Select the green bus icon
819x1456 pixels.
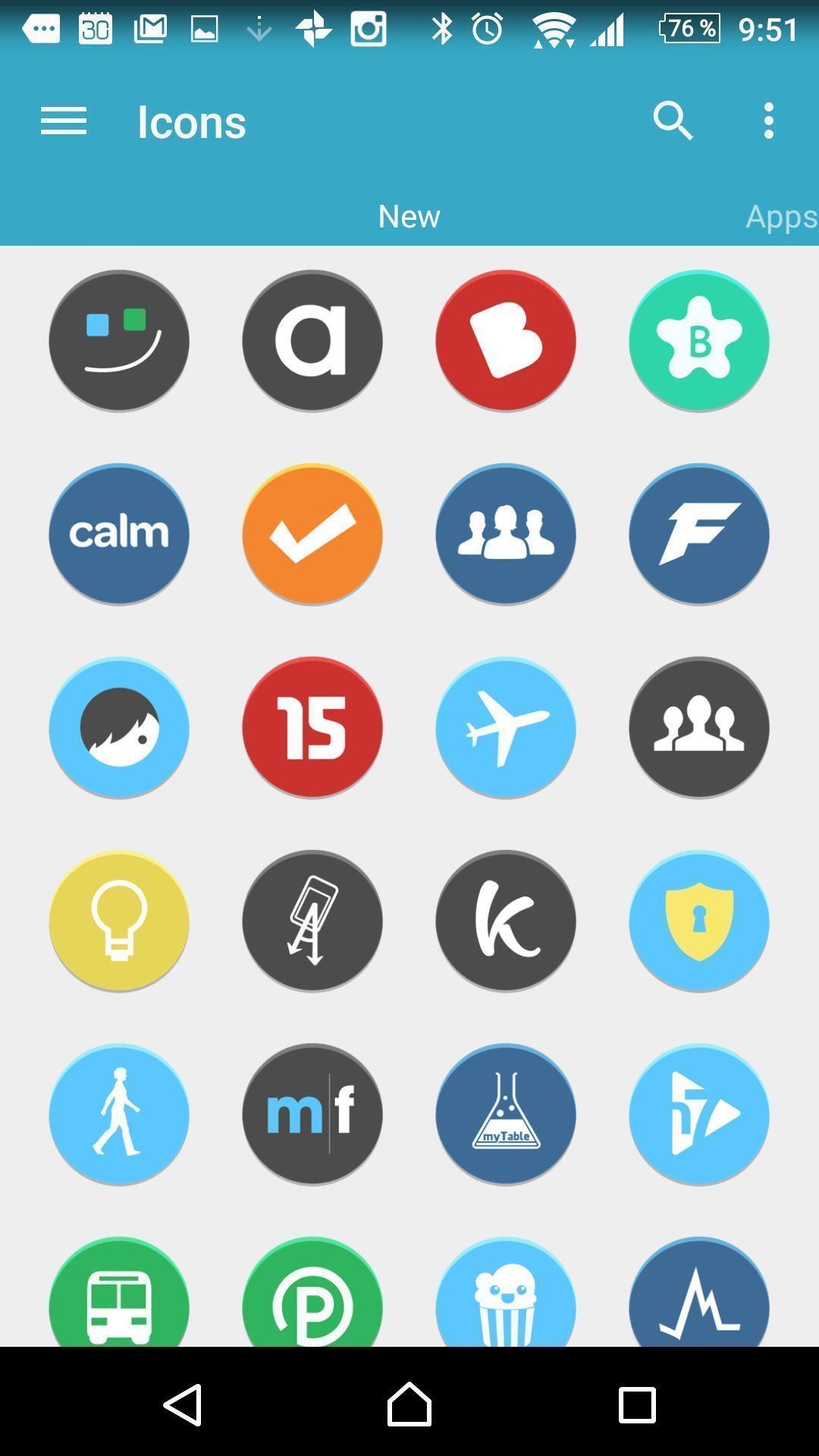[x=119, y=1291]
